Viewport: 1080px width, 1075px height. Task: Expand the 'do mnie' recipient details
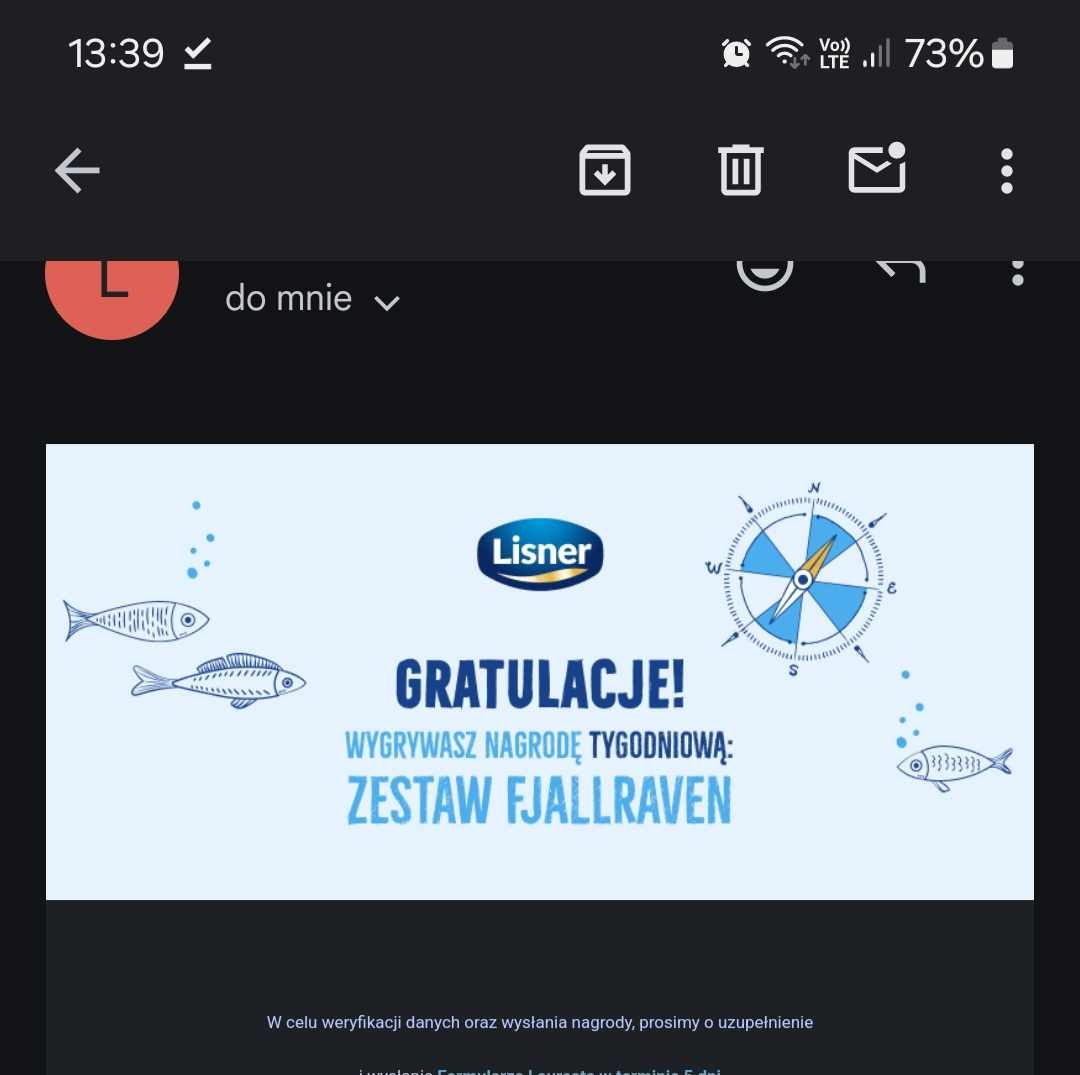[x=386, y=302]
